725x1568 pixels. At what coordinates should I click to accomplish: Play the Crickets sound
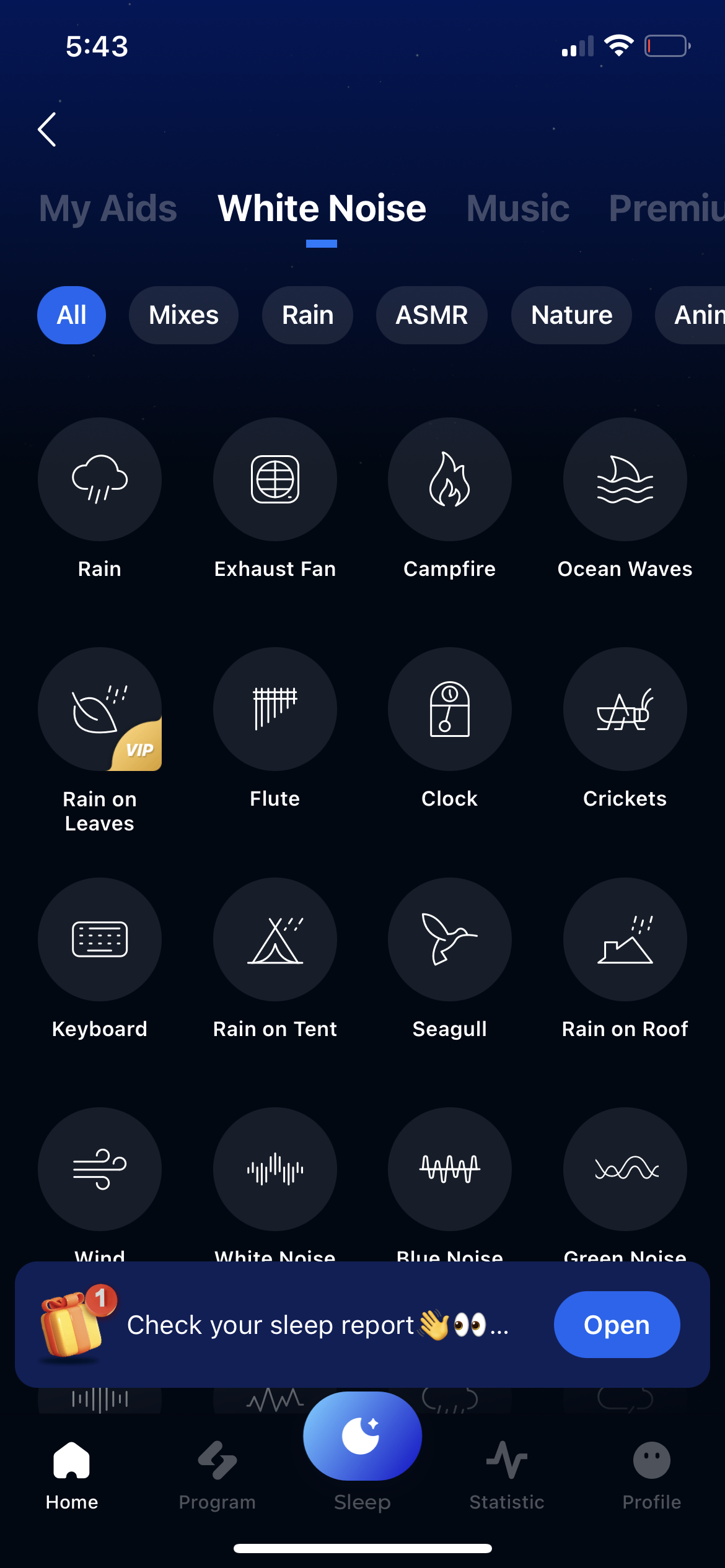[625, 709]
